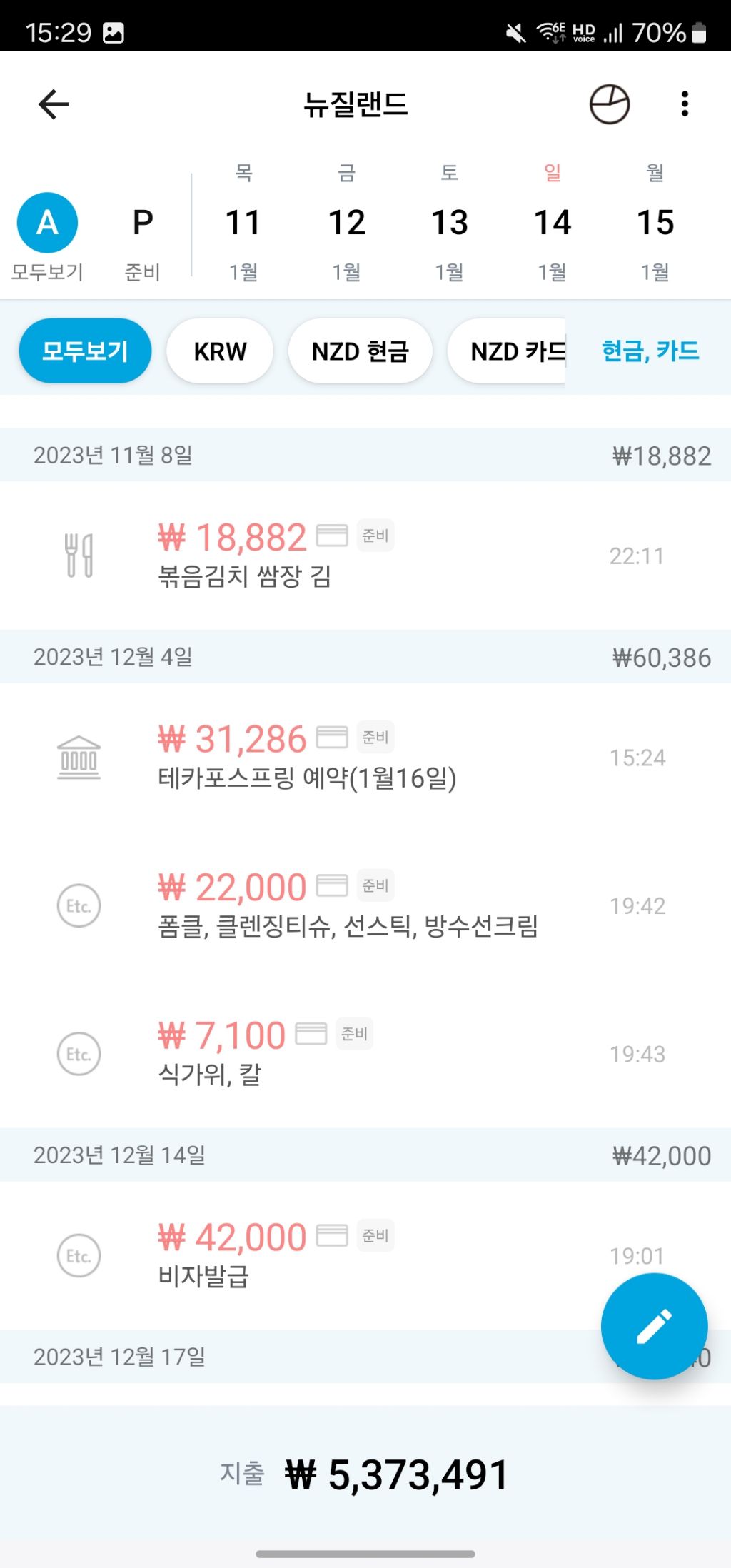This screenshot has height=1568, width=731.
Task: Select the A 모두보기 date option
Action: coord(47,237)
